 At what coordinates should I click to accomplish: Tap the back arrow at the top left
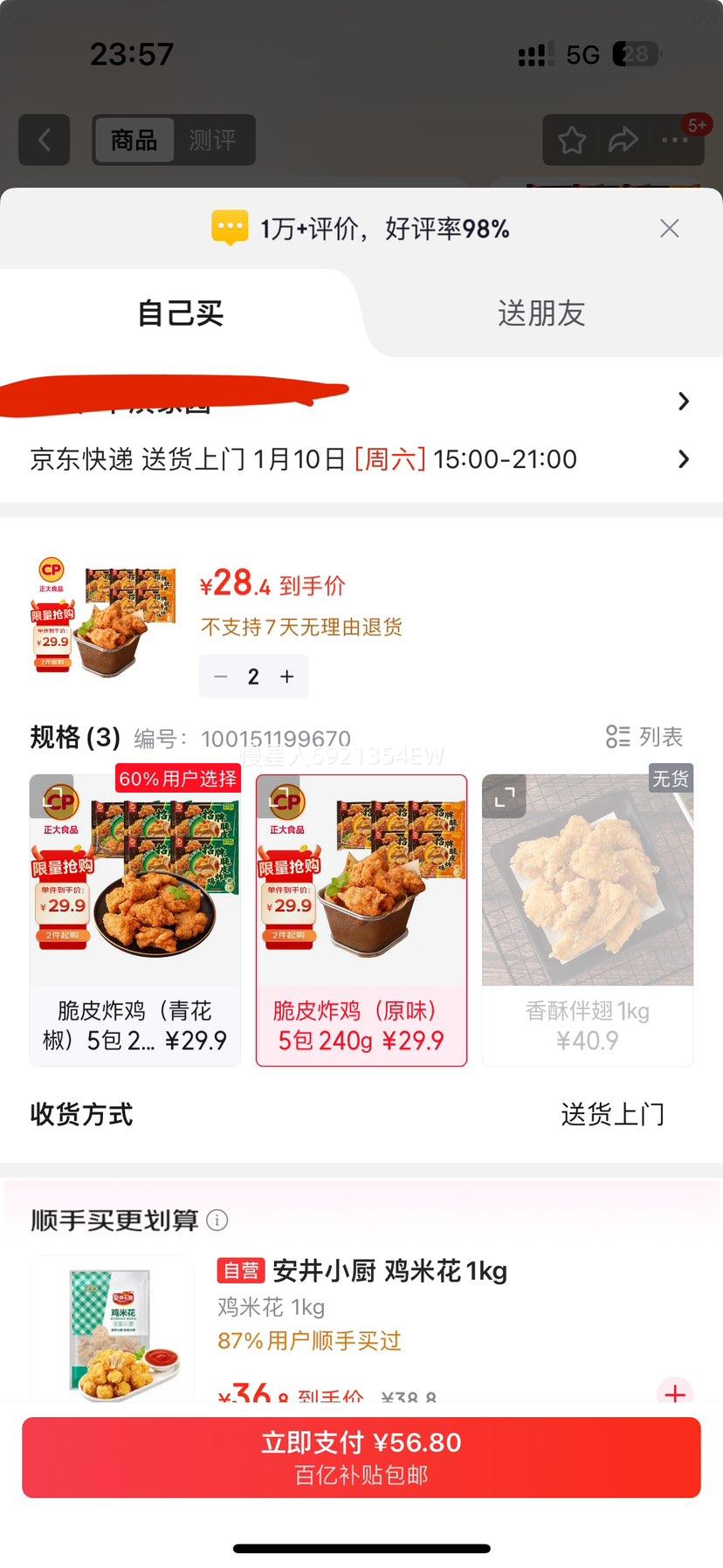coord(44,140)
